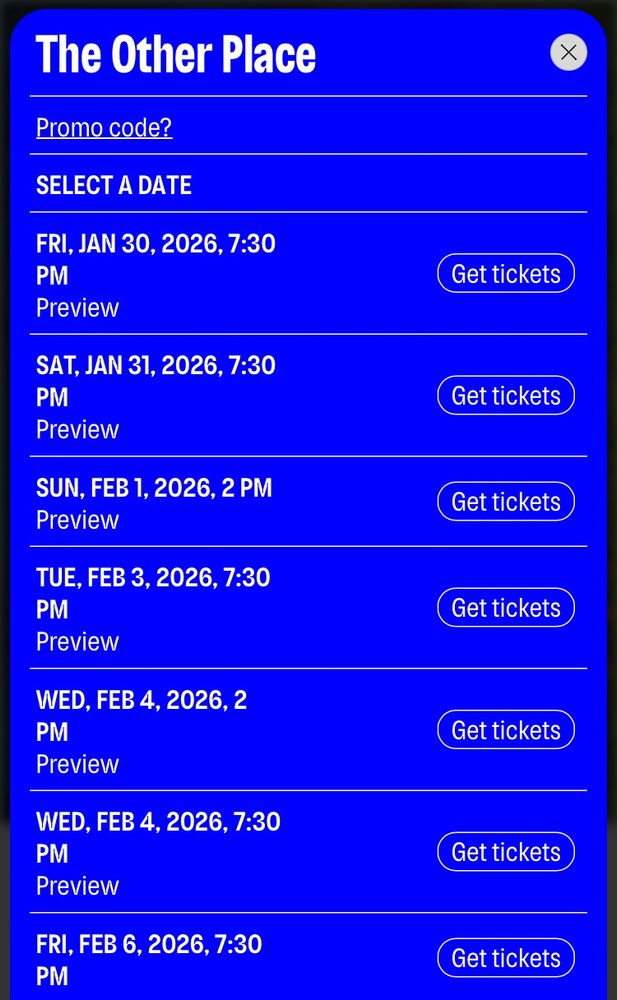Get tickets for Sat, Jan 31 7:30 PM

[x=506, y=396]
